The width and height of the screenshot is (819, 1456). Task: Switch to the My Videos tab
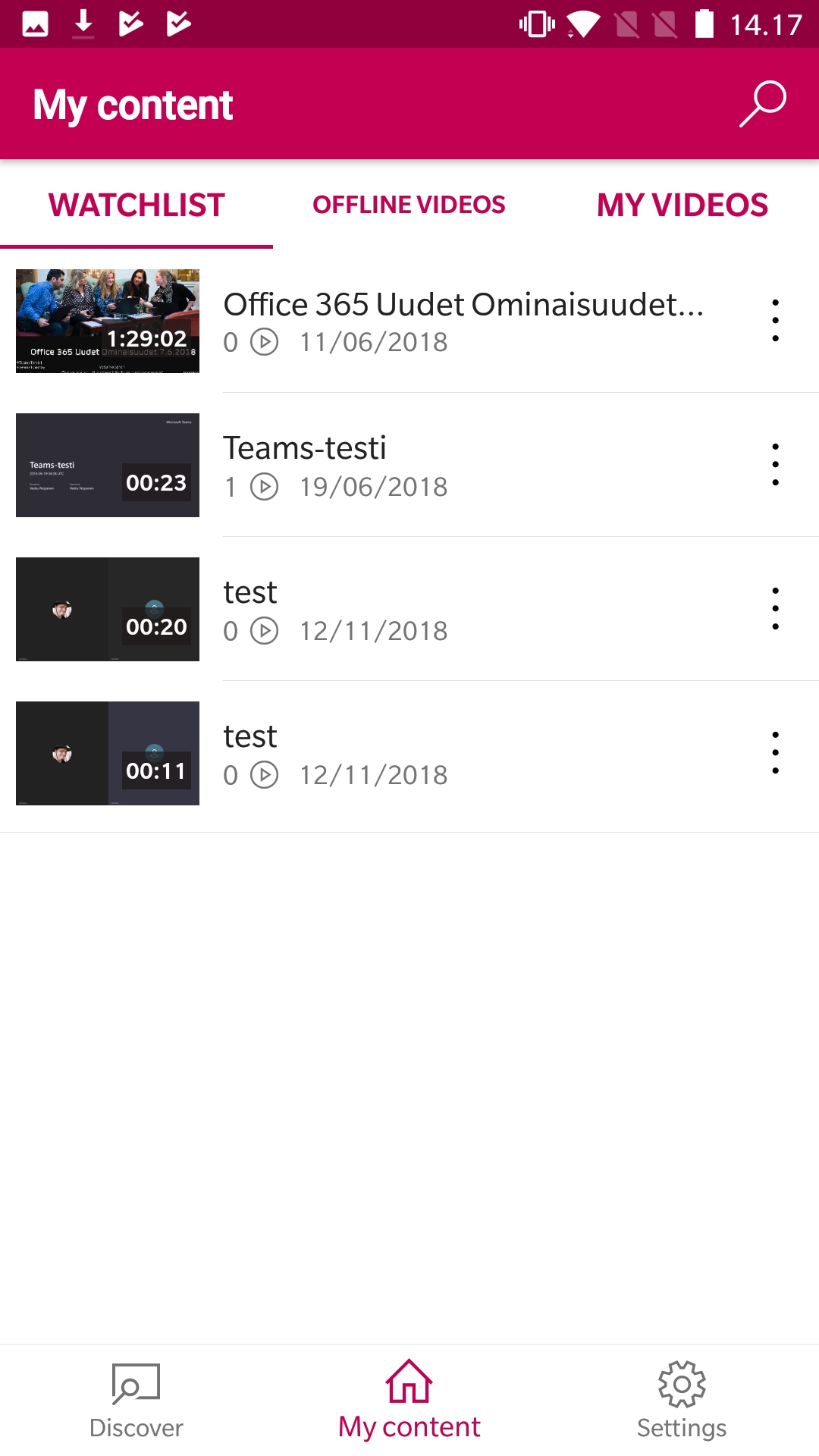[x=682, y=205]
